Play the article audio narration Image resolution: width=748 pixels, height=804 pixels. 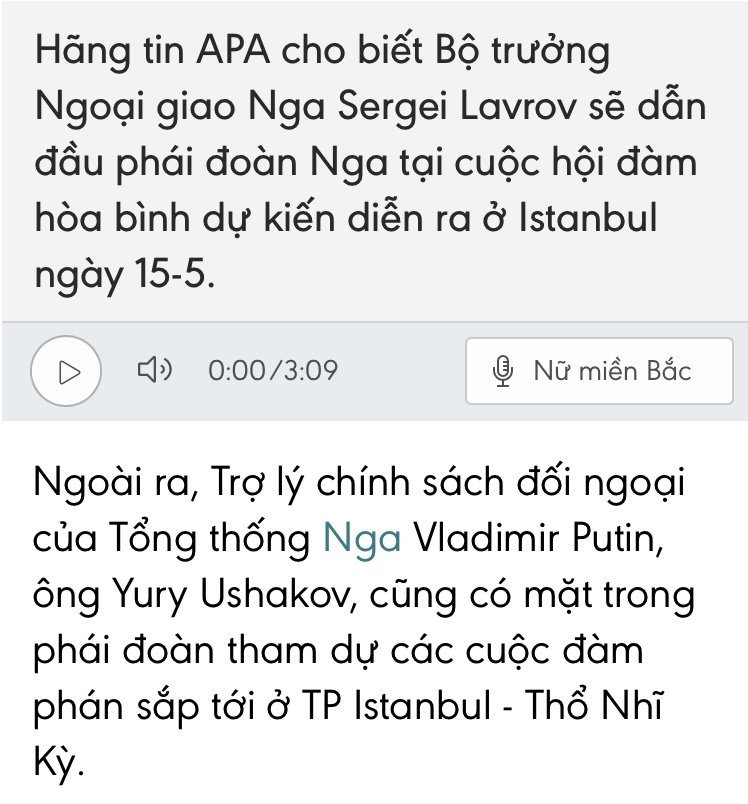(67, 372)
